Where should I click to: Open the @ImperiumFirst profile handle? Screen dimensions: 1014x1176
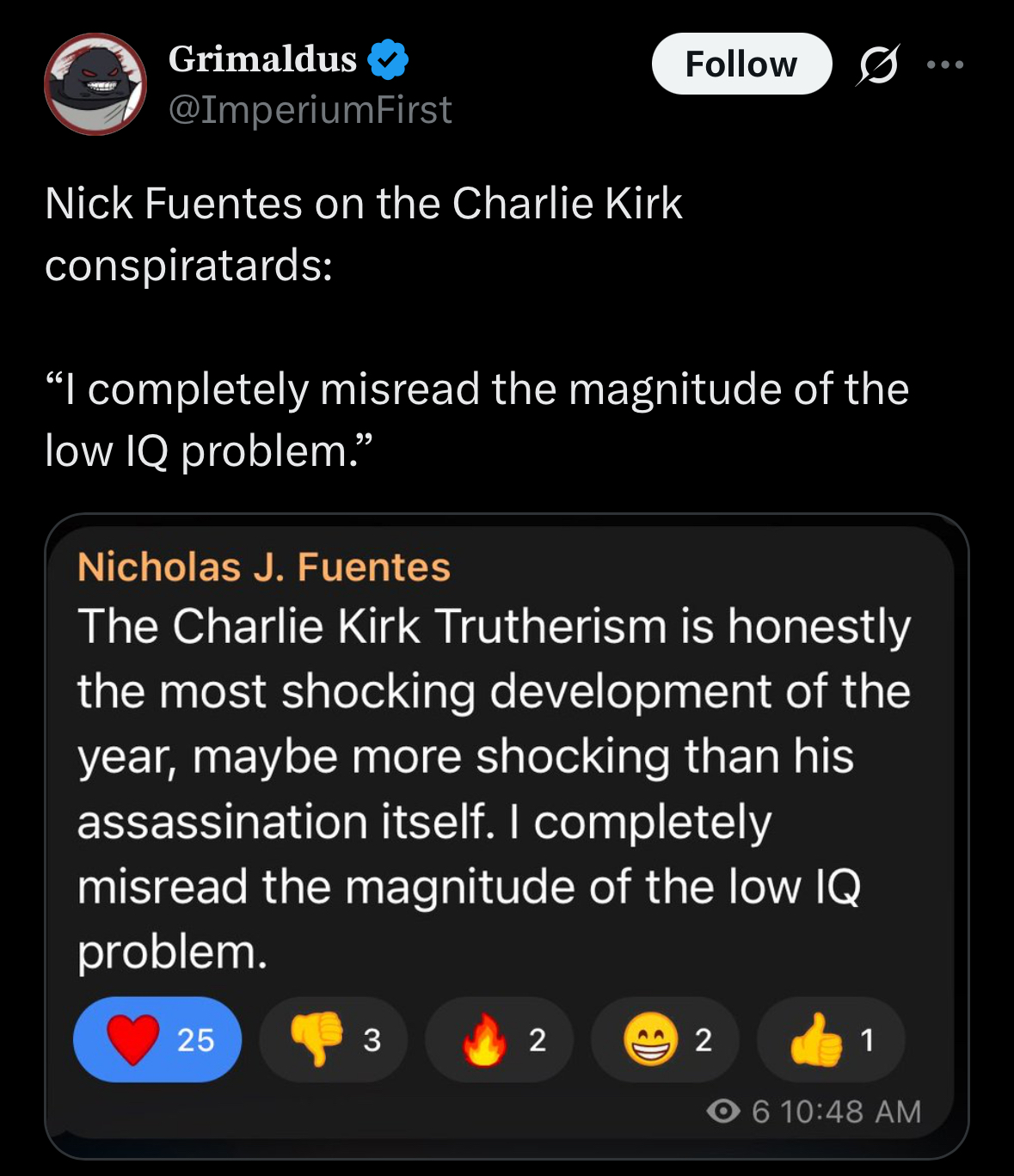pyautogui.click(x=310, y=110)
